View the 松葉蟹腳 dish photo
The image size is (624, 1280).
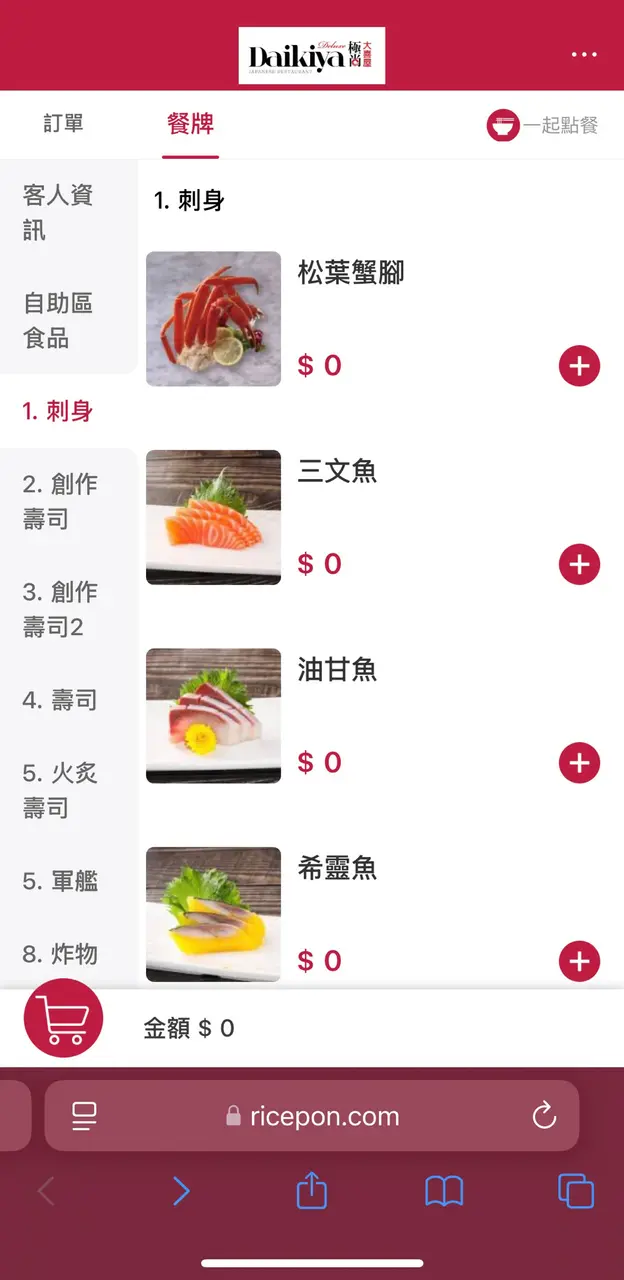pos(213,319)
